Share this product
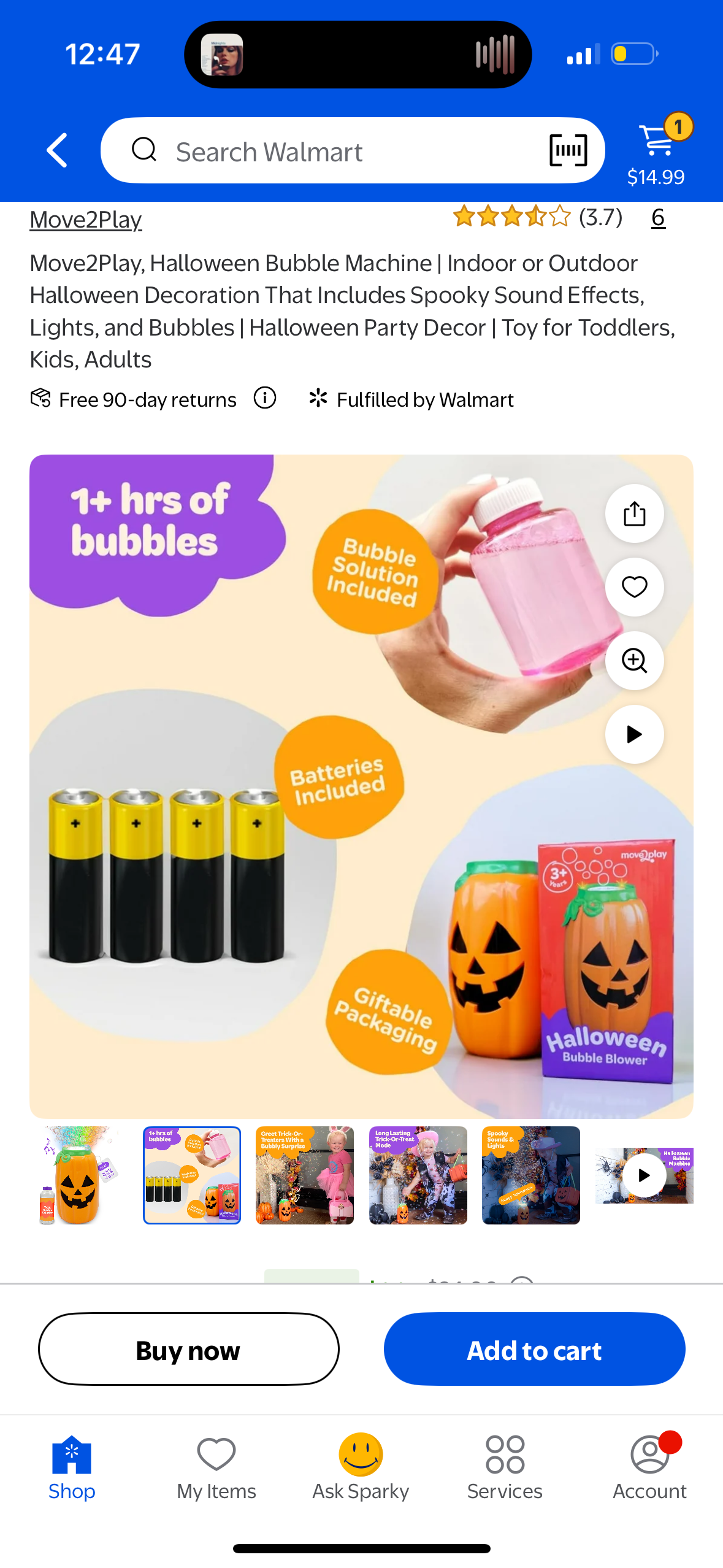Image resolution: width=723 pixels, height=1568 pixels. point(634,513)
